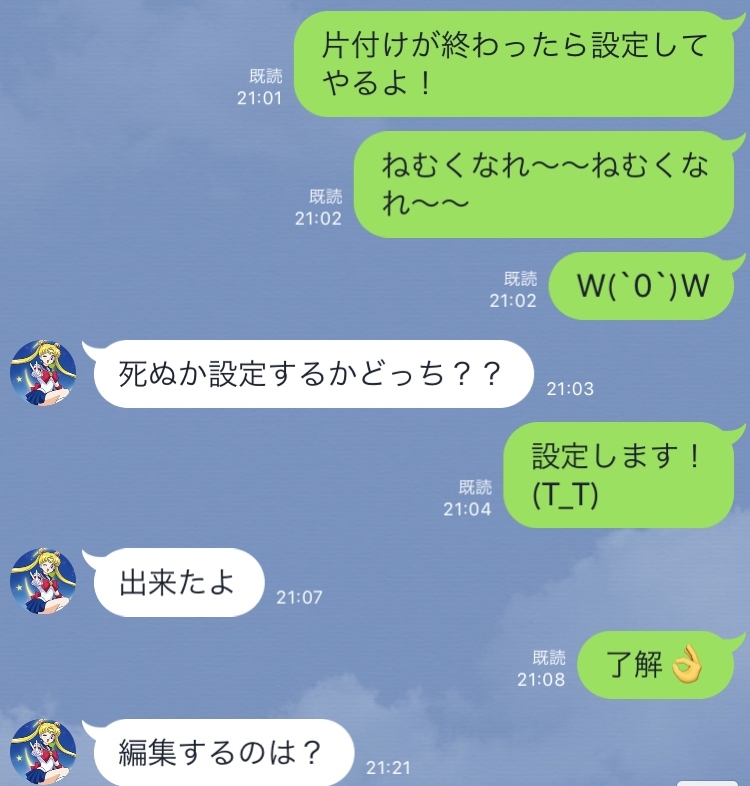
Task: Tap the profile picture next to 出来たよ
Action: [43, 581]
